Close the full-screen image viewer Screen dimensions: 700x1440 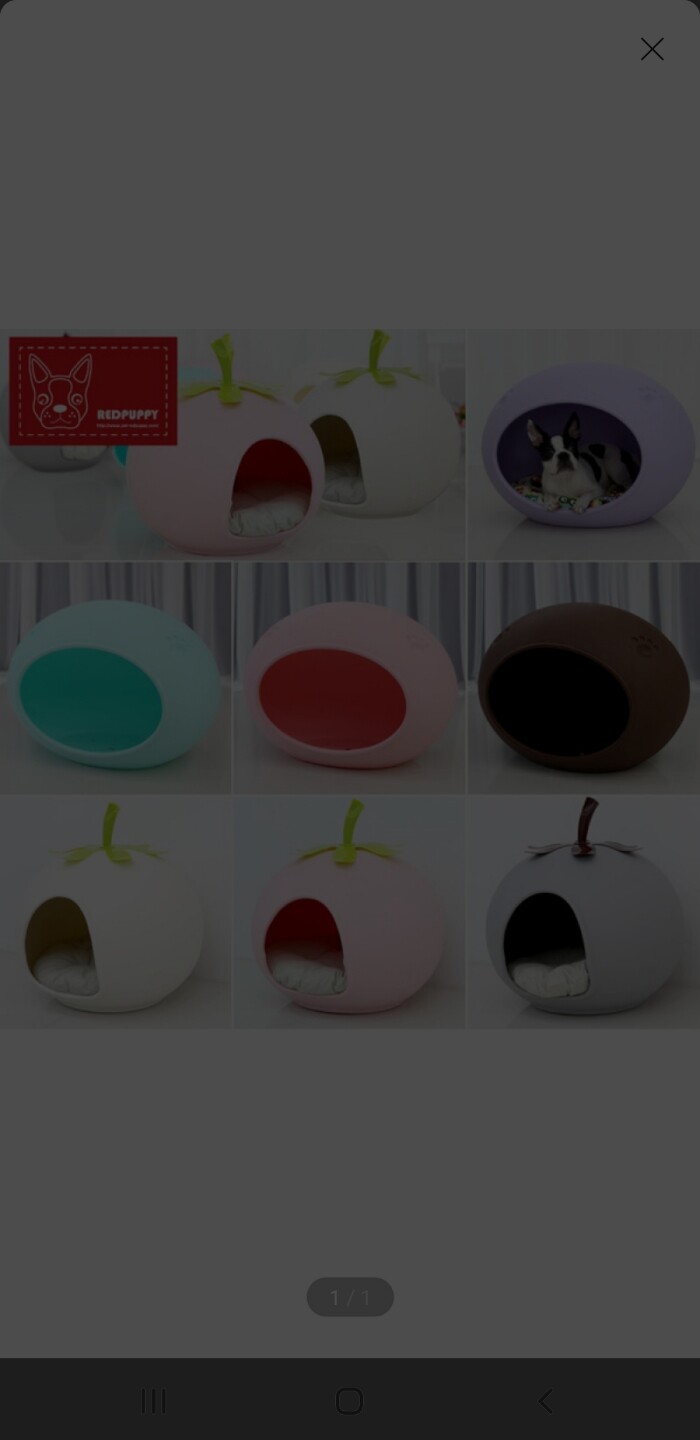[652, 49]
